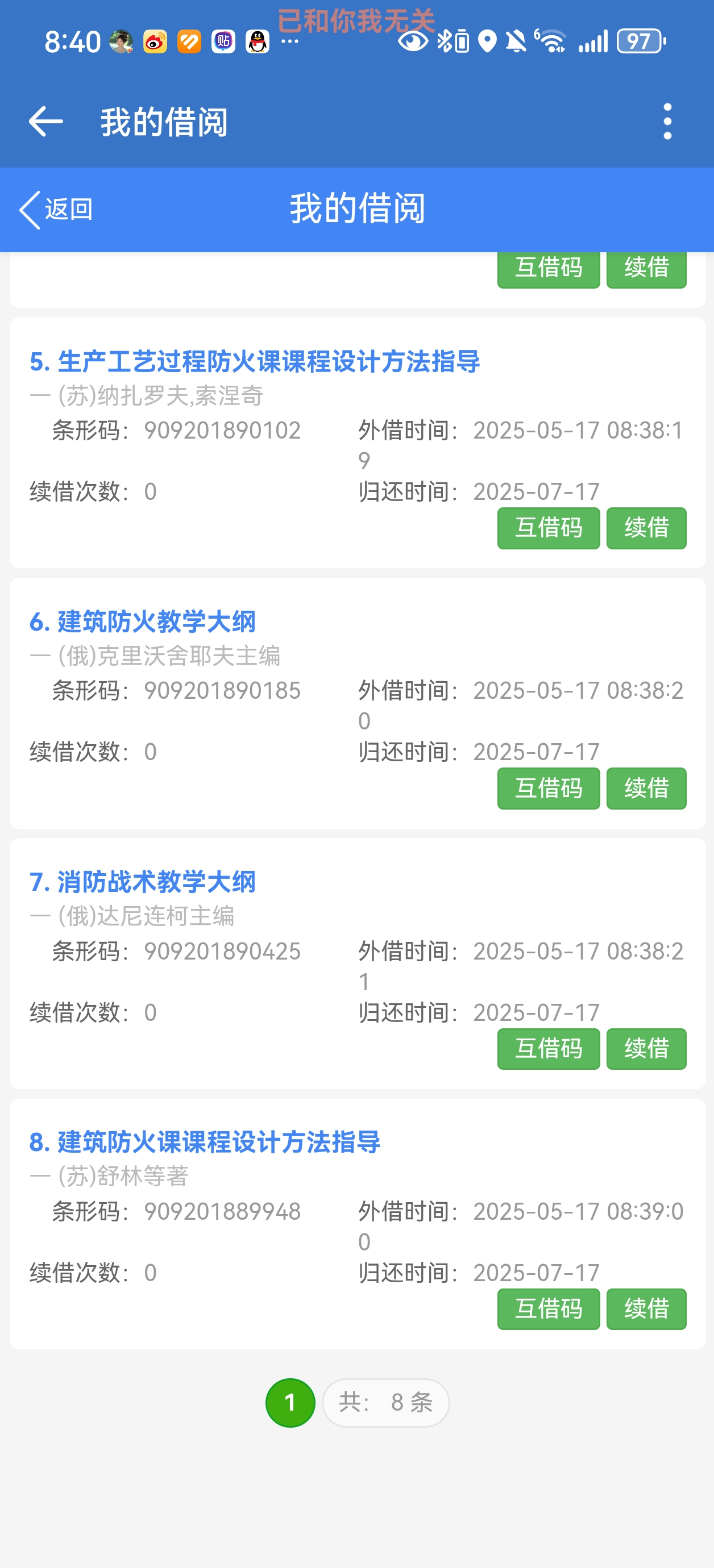Renew (续借) 建筑防火教学大纲
The image size is (714, 1568).
click(646, 789)
